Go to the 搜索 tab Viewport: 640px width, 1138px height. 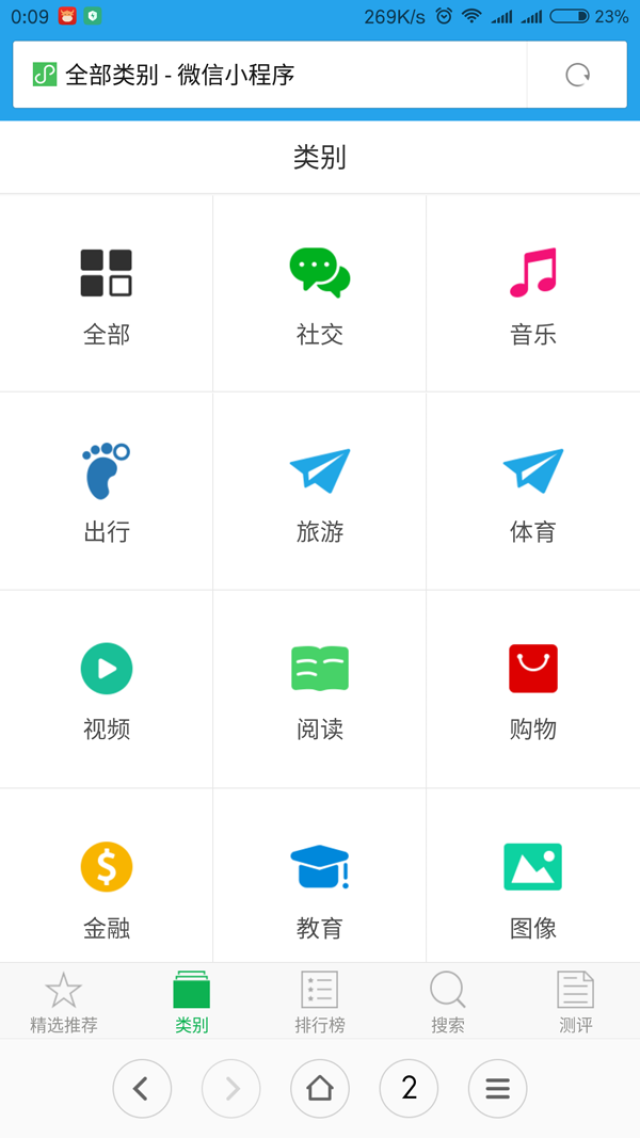[447, 1001]
